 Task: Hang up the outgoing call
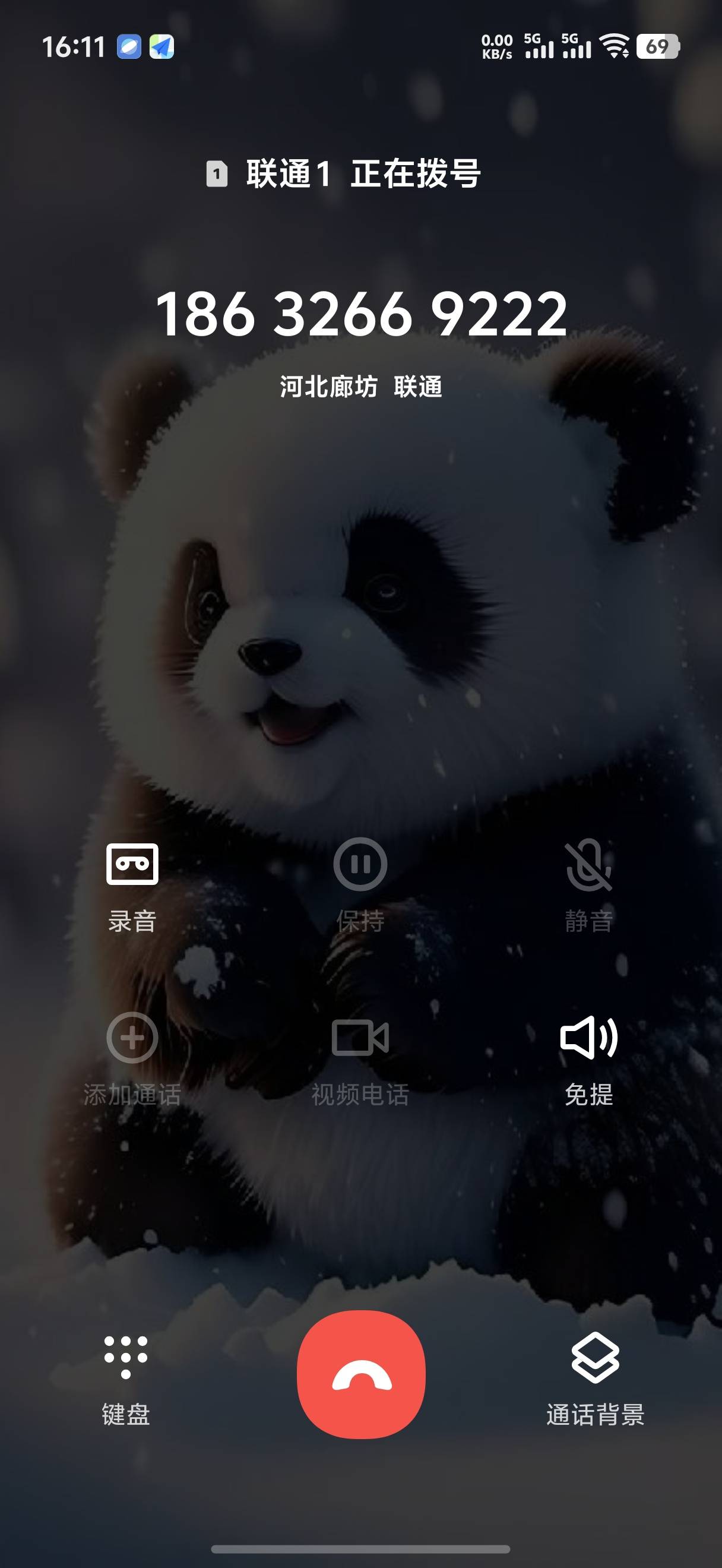(x=362, y=1376)
